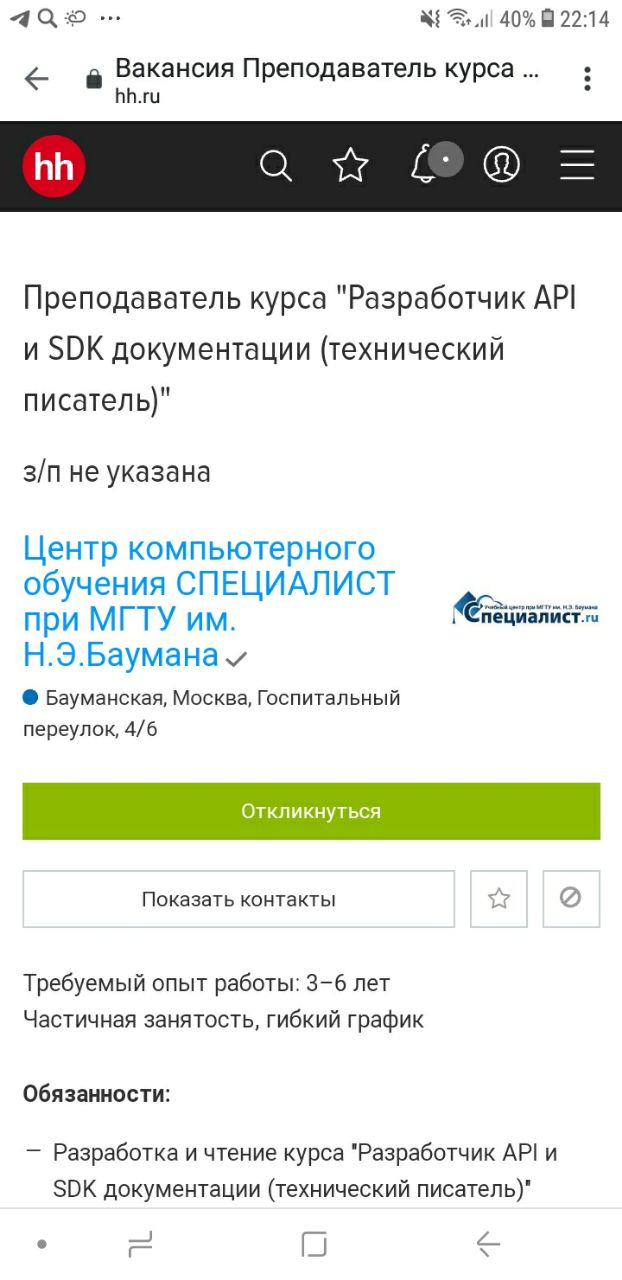Go back using the browser's back arrow
This screenshot has height=1280, width=622.
tap(37, 79)
